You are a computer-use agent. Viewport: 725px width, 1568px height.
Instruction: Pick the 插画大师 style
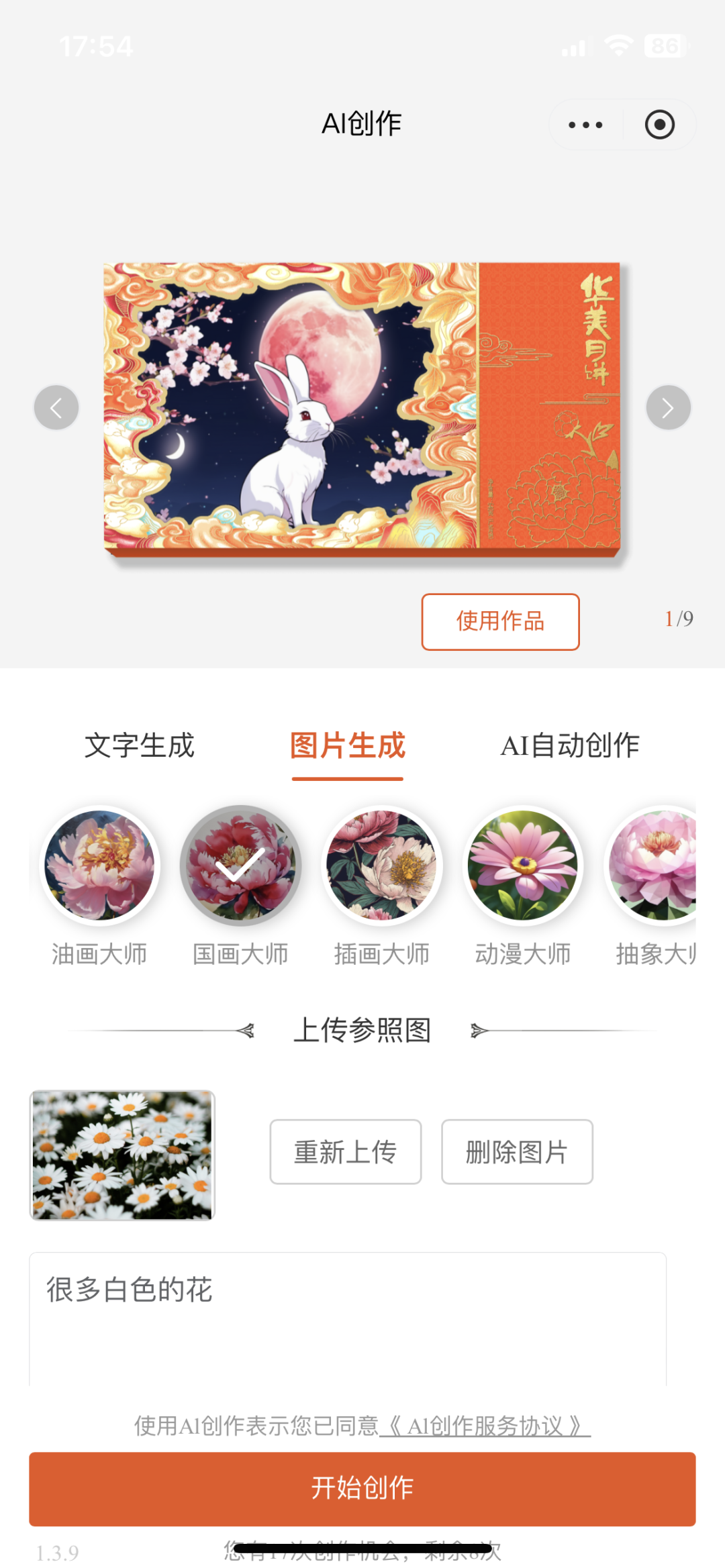click(x=381, y=866)
